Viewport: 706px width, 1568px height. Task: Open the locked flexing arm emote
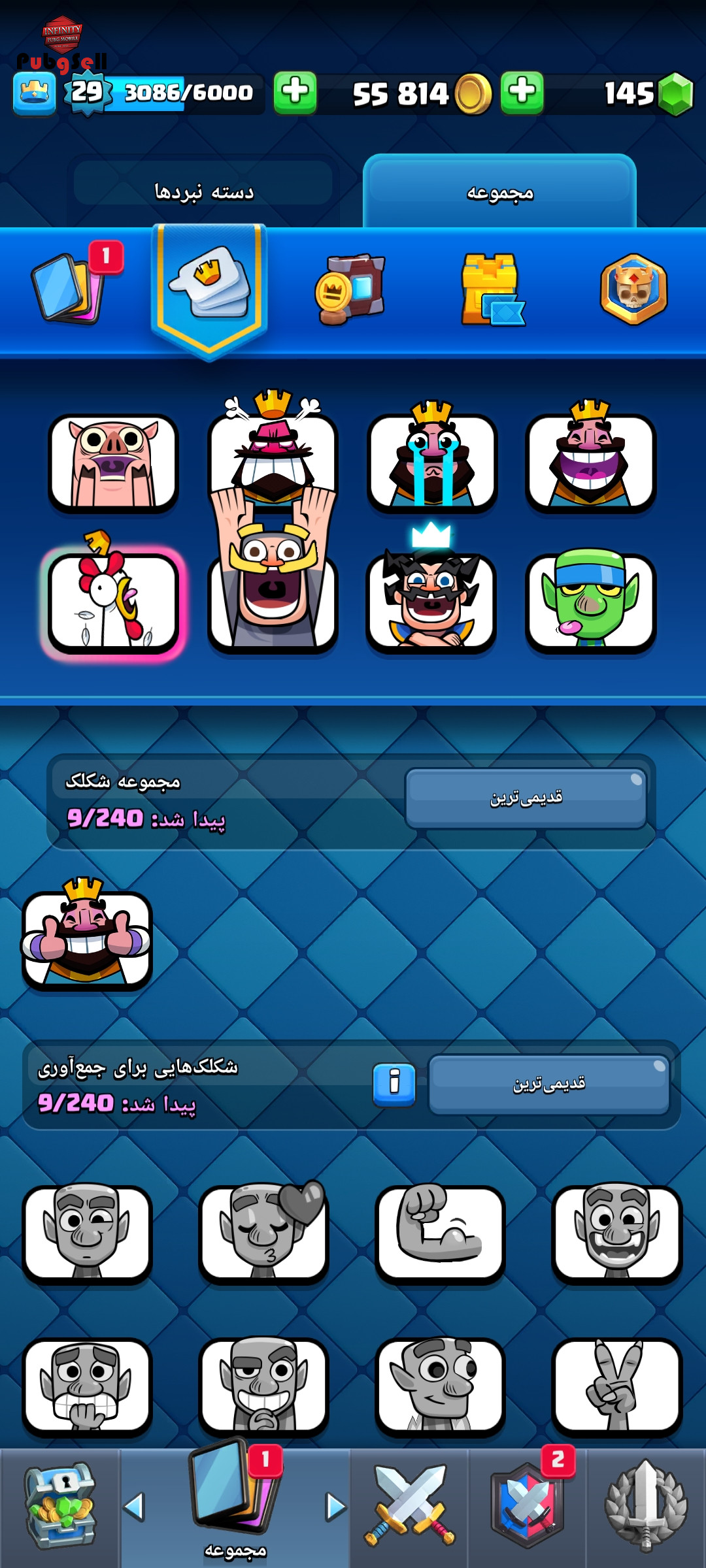[x=440, y=1232]
